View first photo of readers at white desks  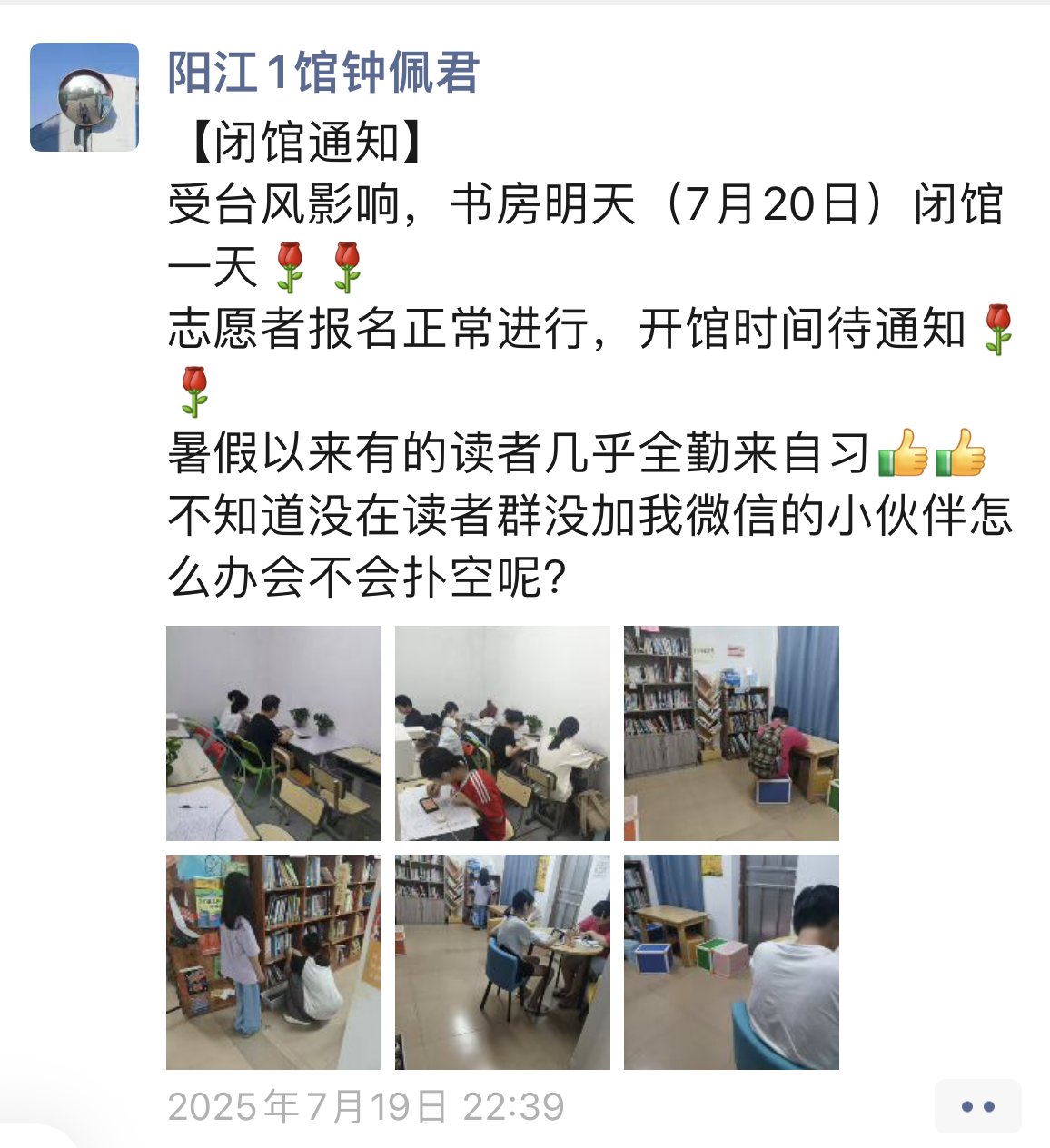click(x=273, y=733)
